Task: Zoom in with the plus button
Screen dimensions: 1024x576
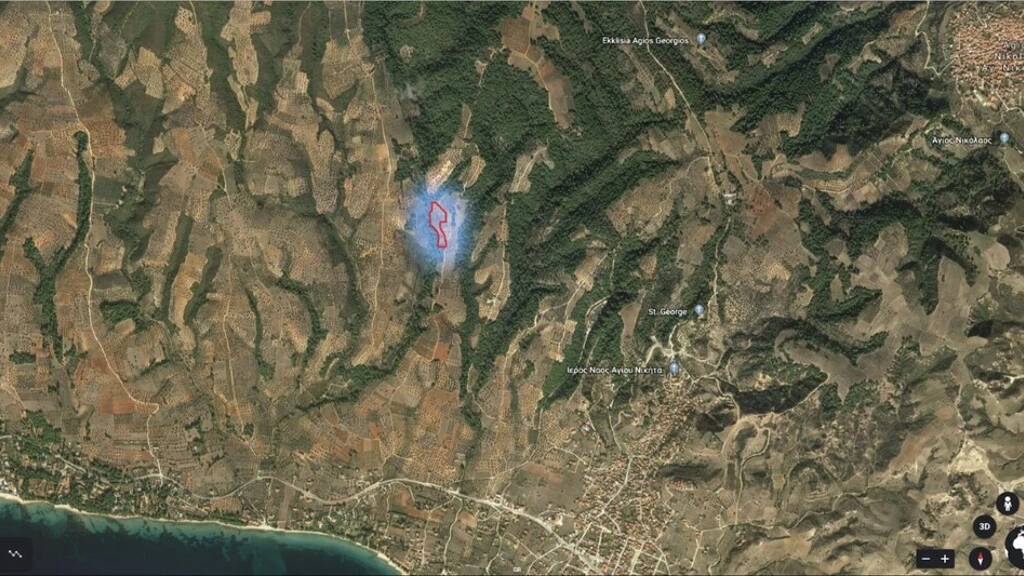Action: [x=944, y=558]
